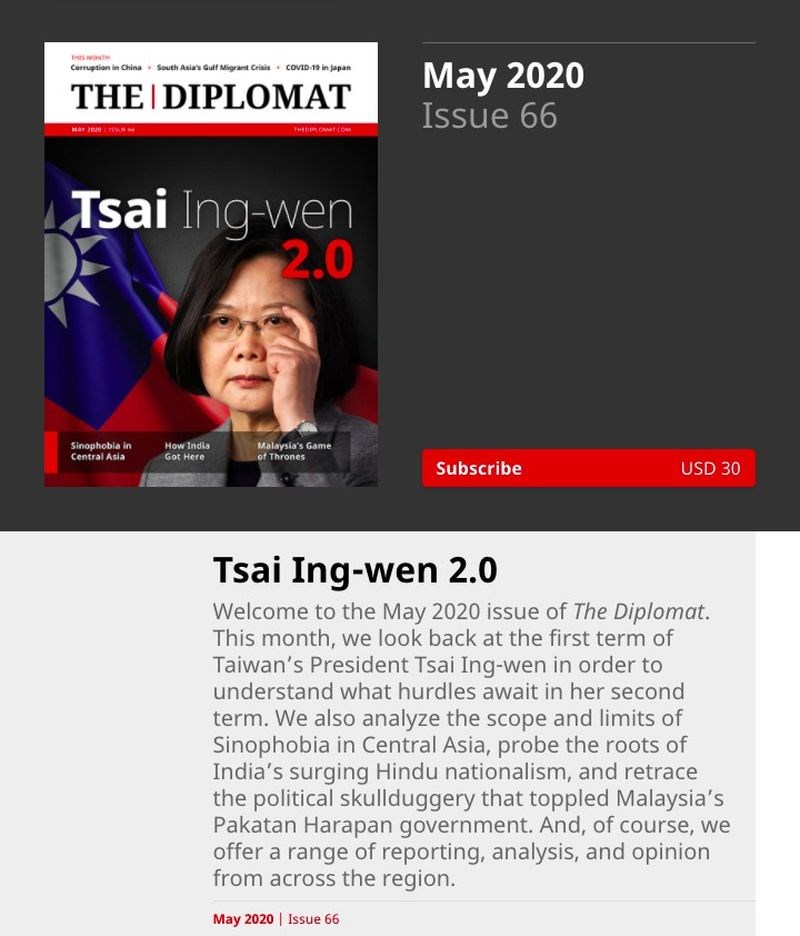800x936 pixels.
Task: Subscribe to The Diplomat for USD 30
Action: click(588, 468)
